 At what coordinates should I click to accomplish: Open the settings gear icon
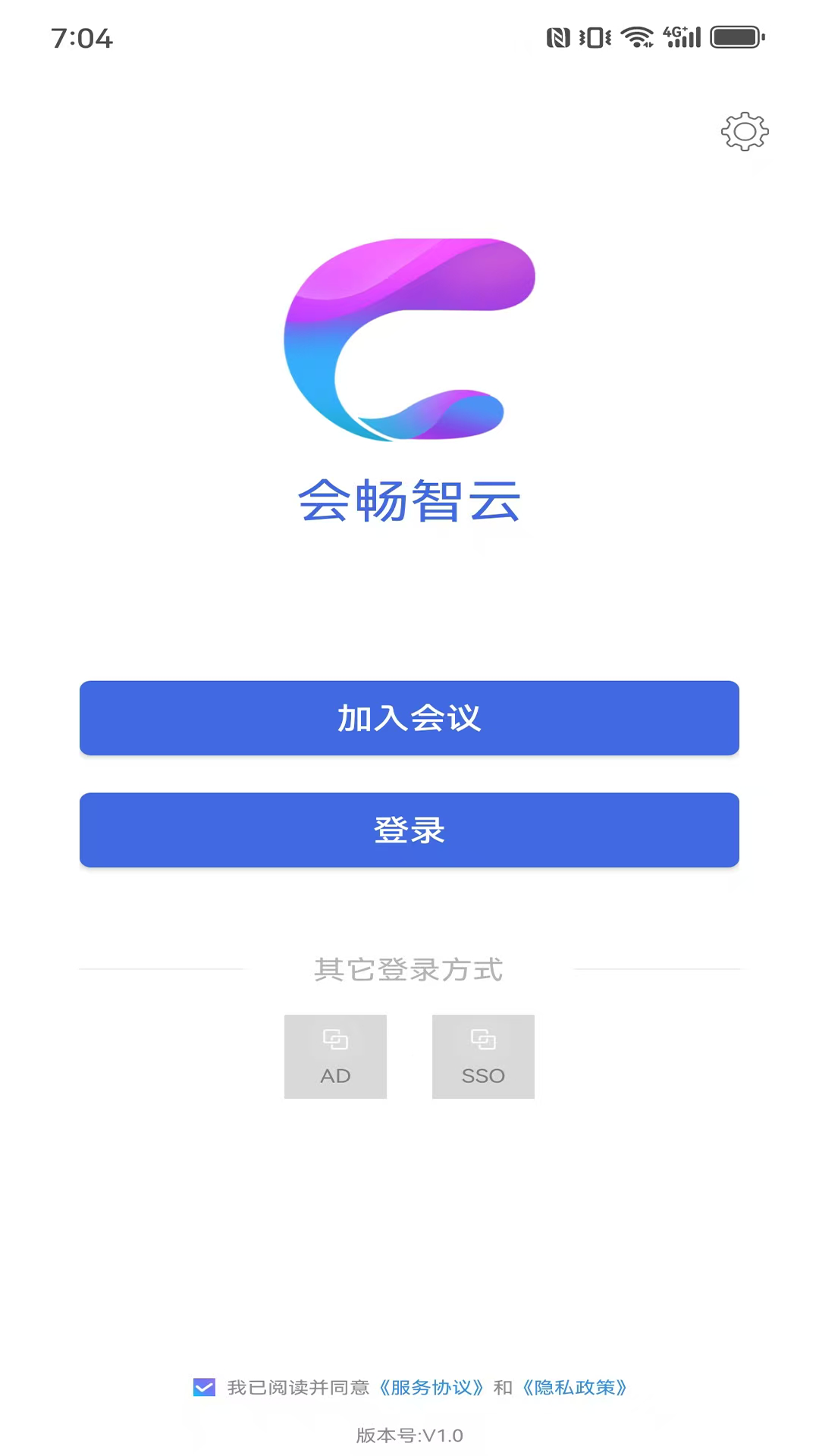pos(745,130)
